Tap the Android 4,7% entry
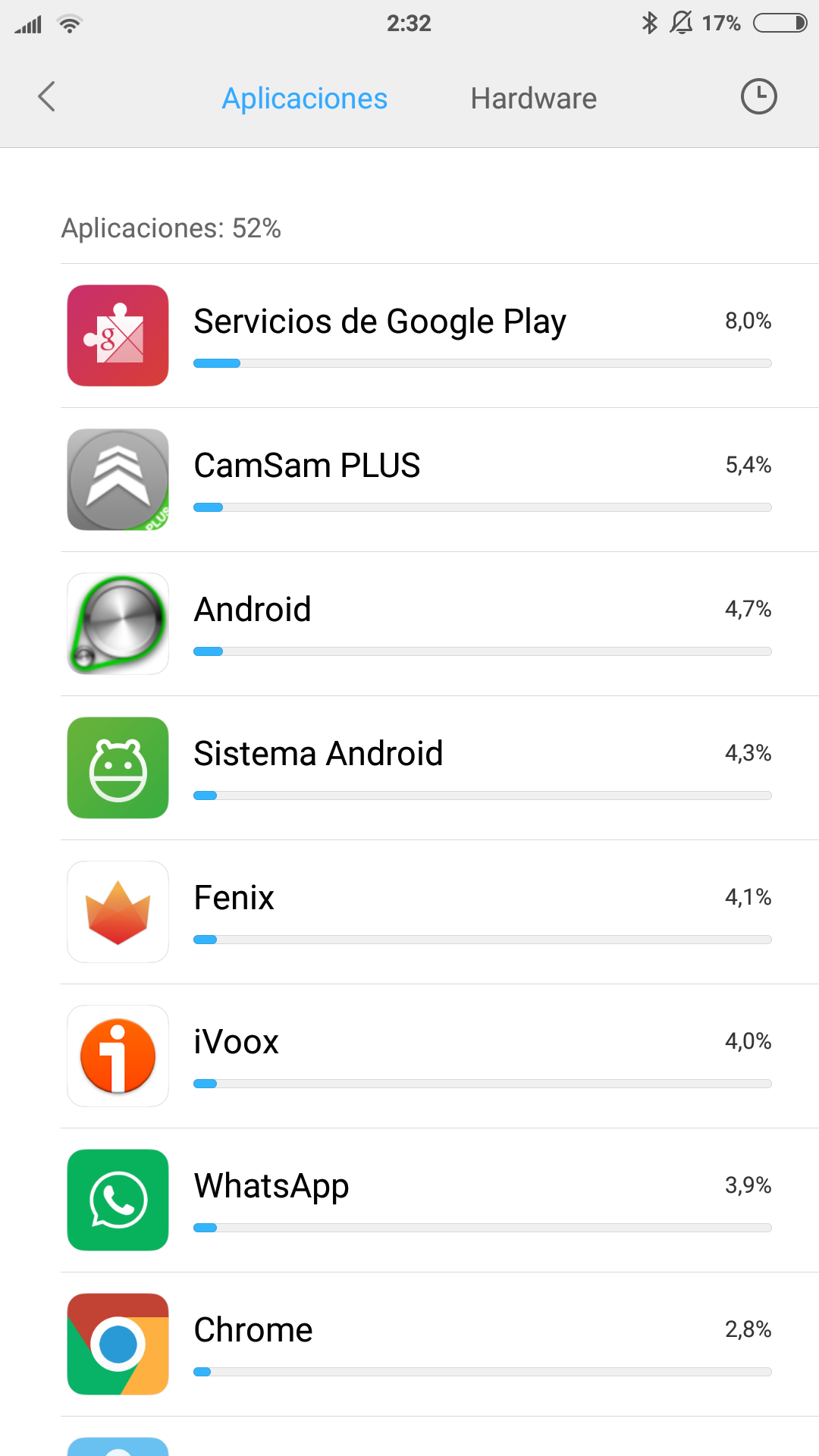 tap(440, 624)
